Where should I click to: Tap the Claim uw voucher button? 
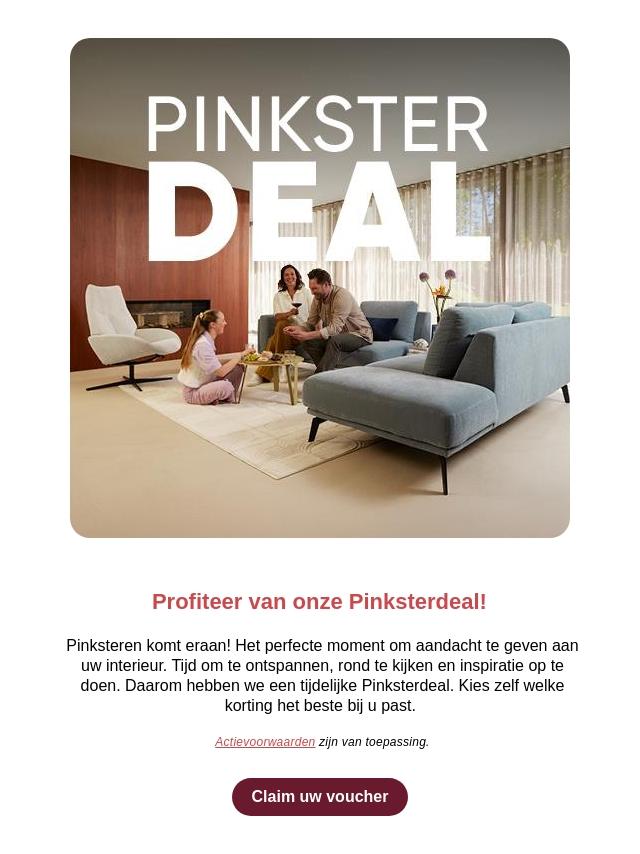(320, 797)
